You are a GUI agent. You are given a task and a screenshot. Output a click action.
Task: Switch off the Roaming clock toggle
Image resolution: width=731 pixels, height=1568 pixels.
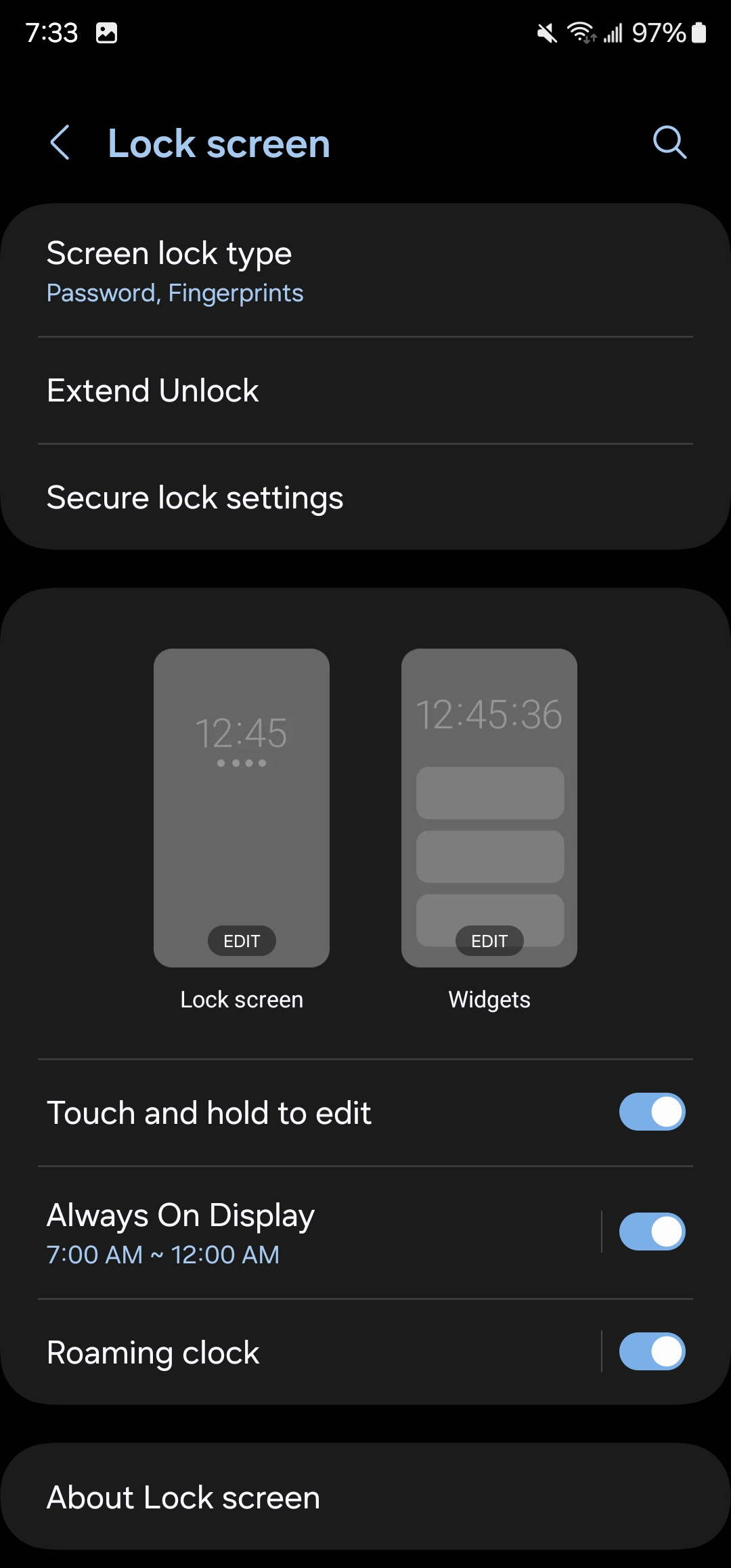coord(652,1351)
